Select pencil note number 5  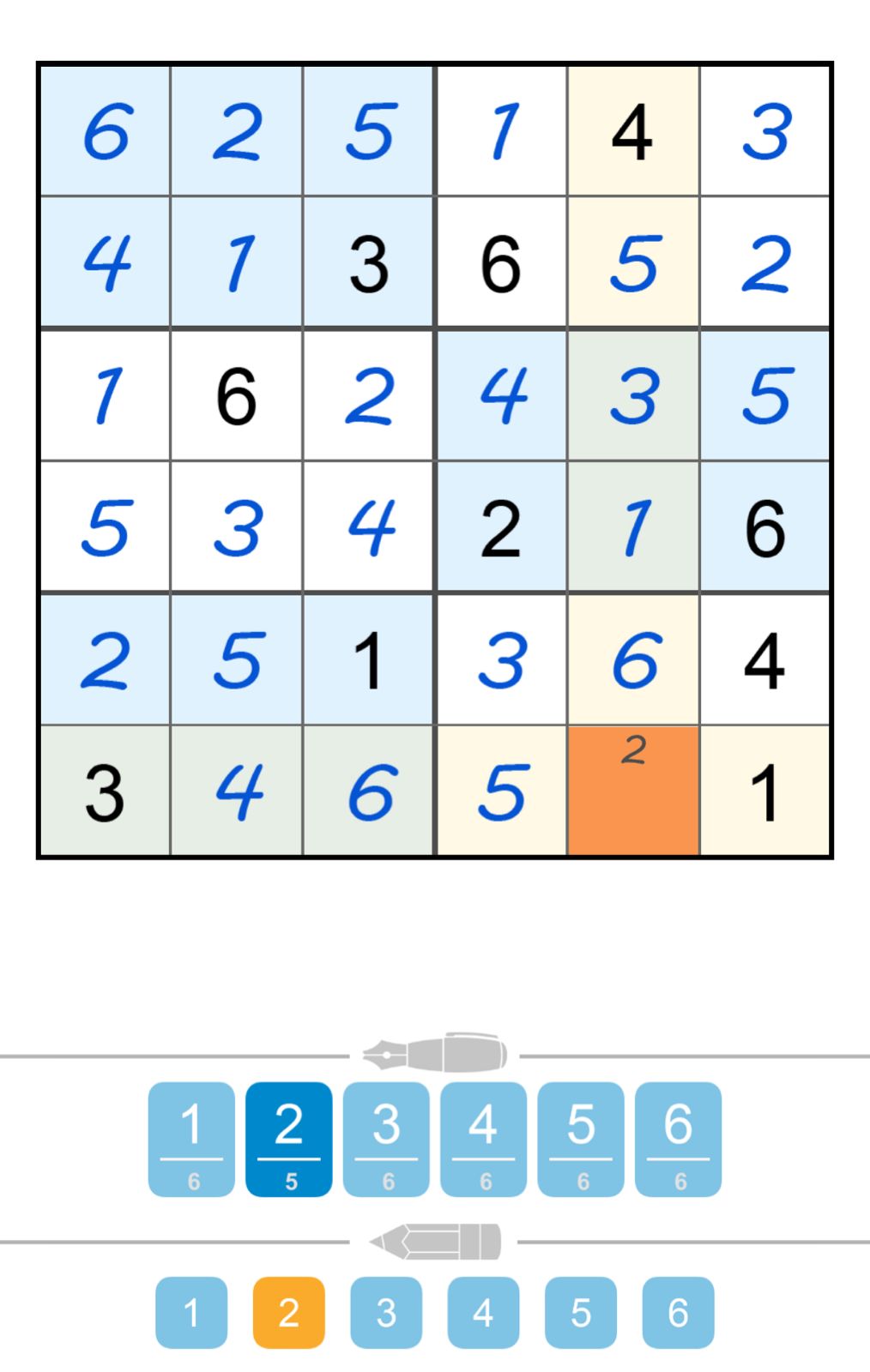[581, 1311]
